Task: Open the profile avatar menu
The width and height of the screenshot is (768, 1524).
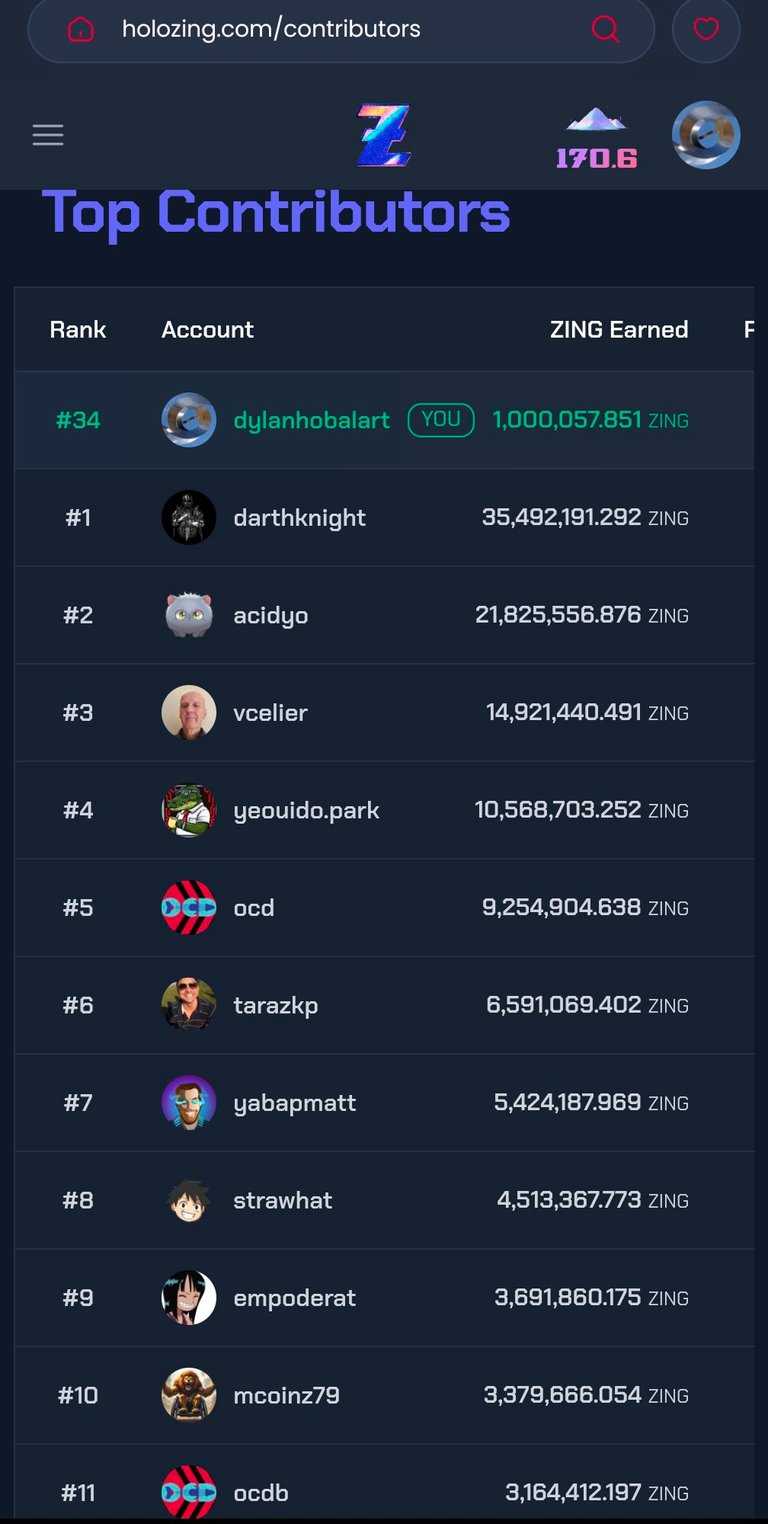Action: click(706, 135)
